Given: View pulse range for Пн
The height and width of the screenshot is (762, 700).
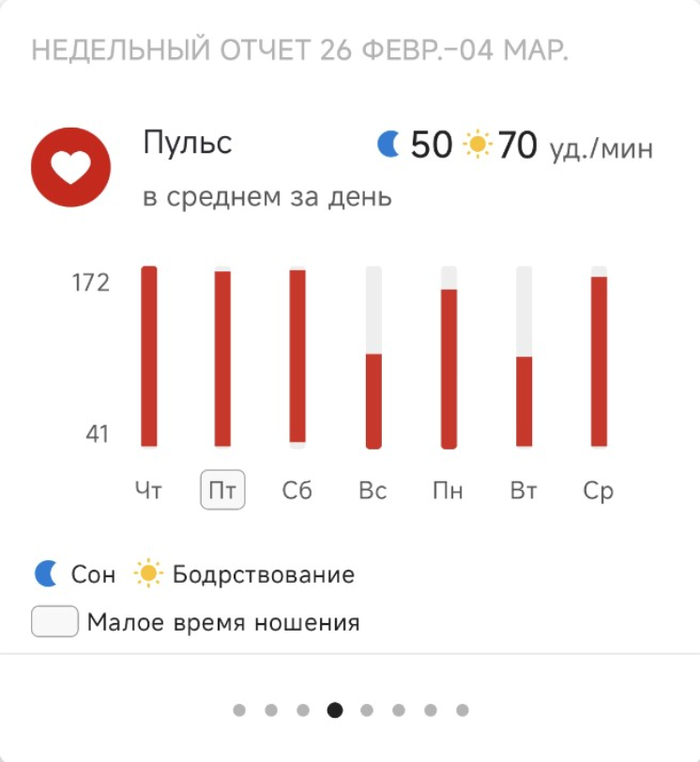Looking at the screenshot, I should [449, 367].
